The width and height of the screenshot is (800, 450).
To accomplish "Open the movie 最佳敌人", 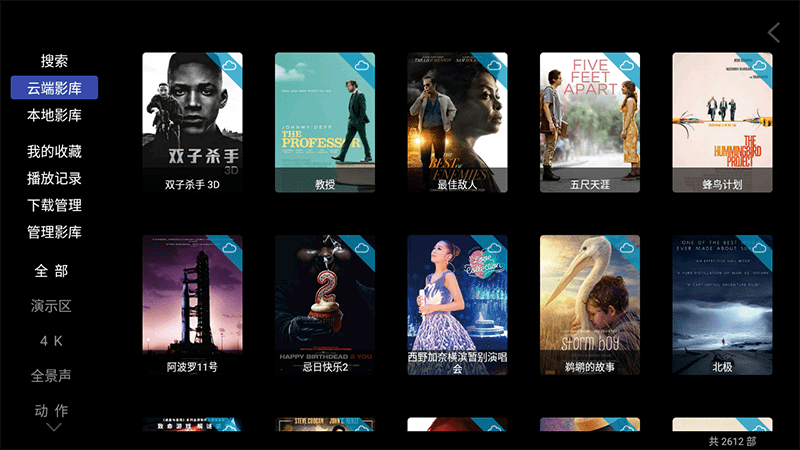I will pos(457,122).
